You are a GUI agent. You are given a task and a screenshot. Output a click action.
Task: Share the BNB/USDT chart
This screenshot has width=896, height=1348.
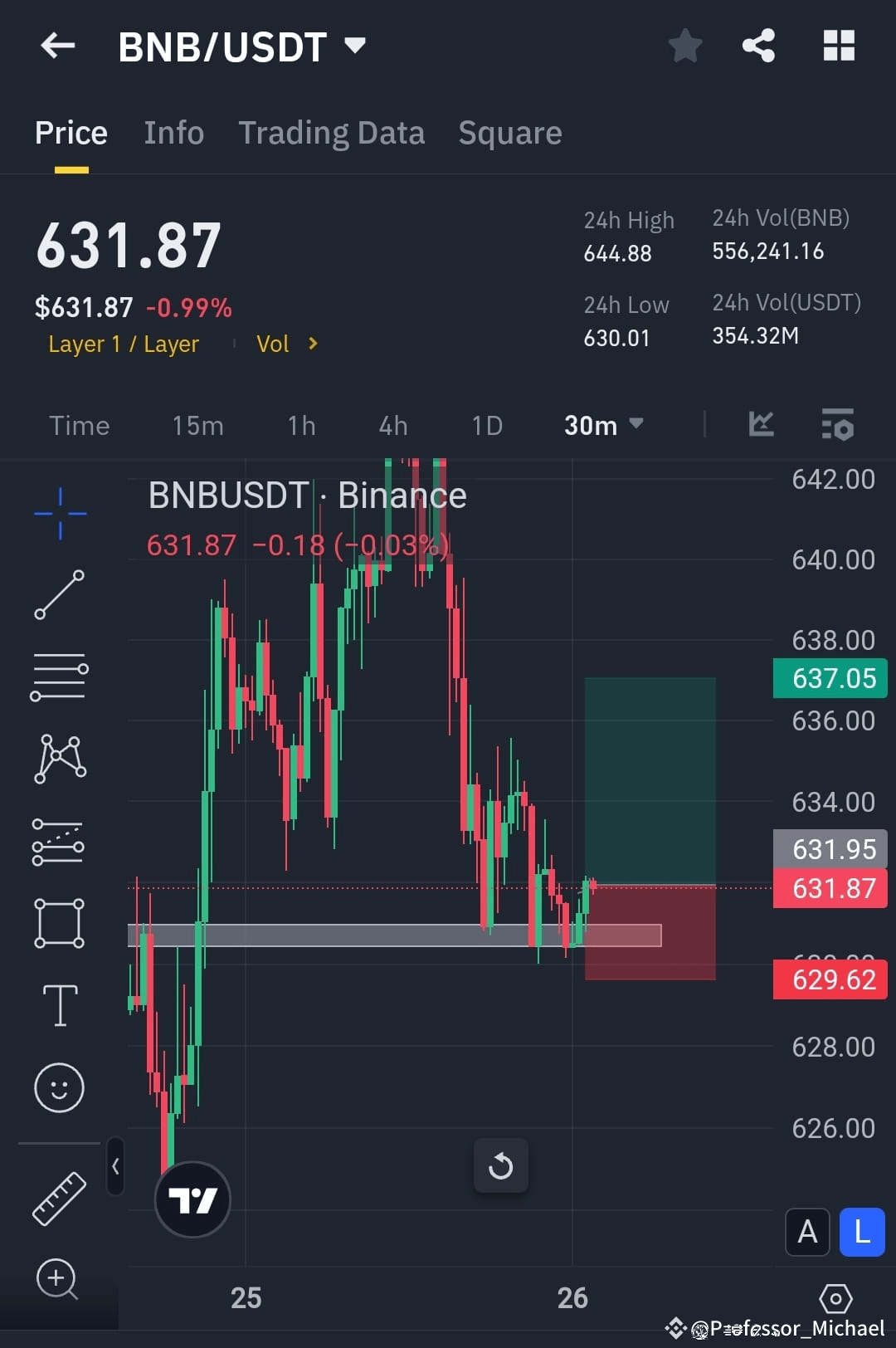[757, 46]
